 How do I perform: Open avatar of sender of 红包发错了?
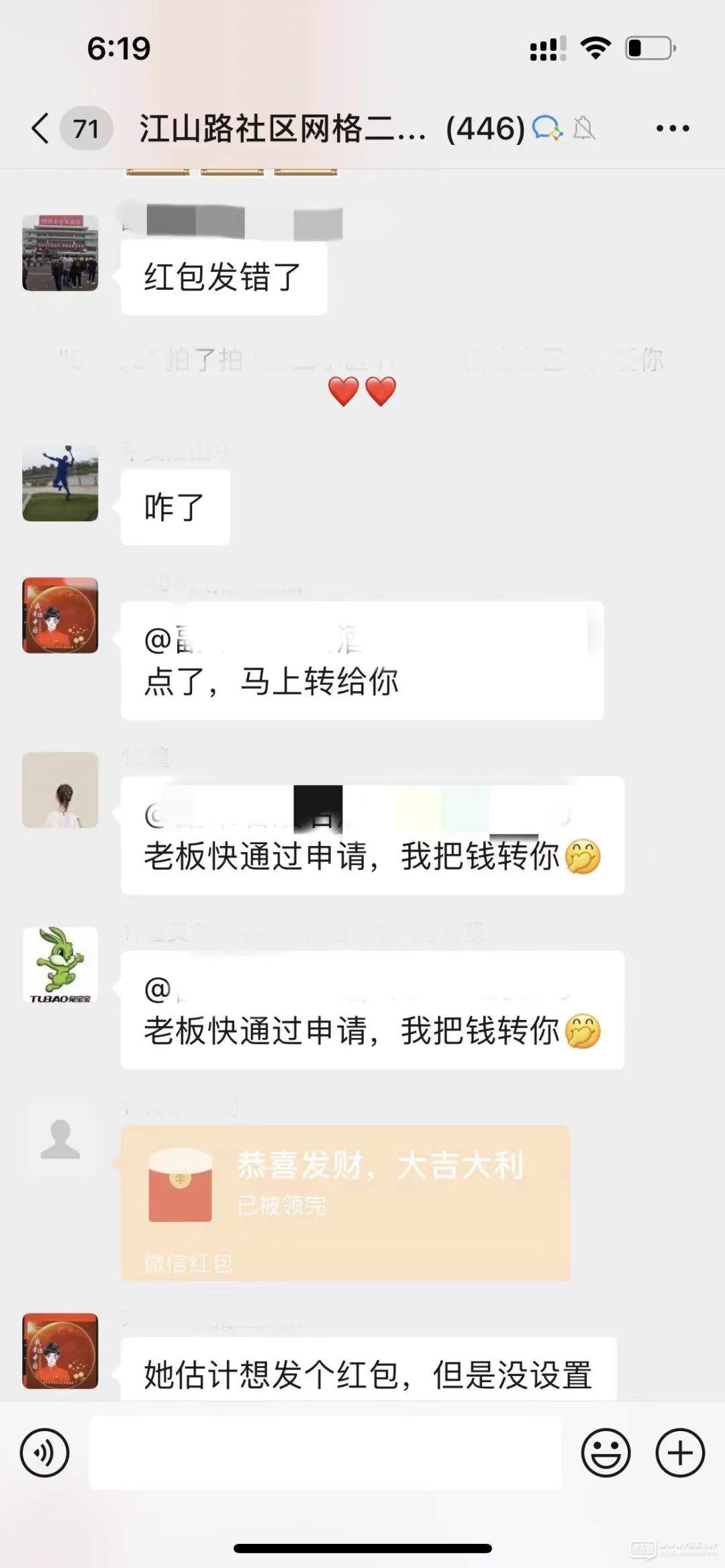[x=60, y=253]
